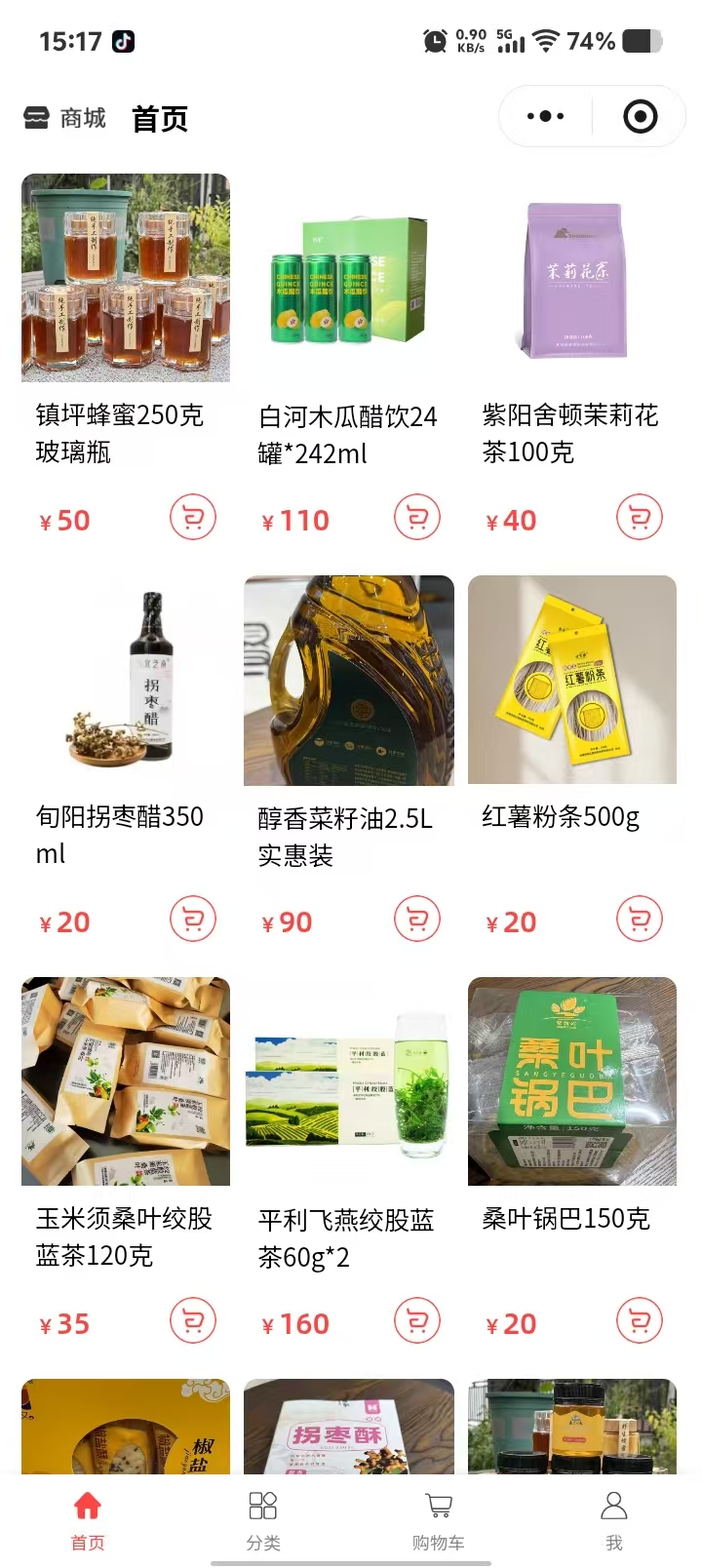Switch to the 分类 tab

pos(263,1519)
